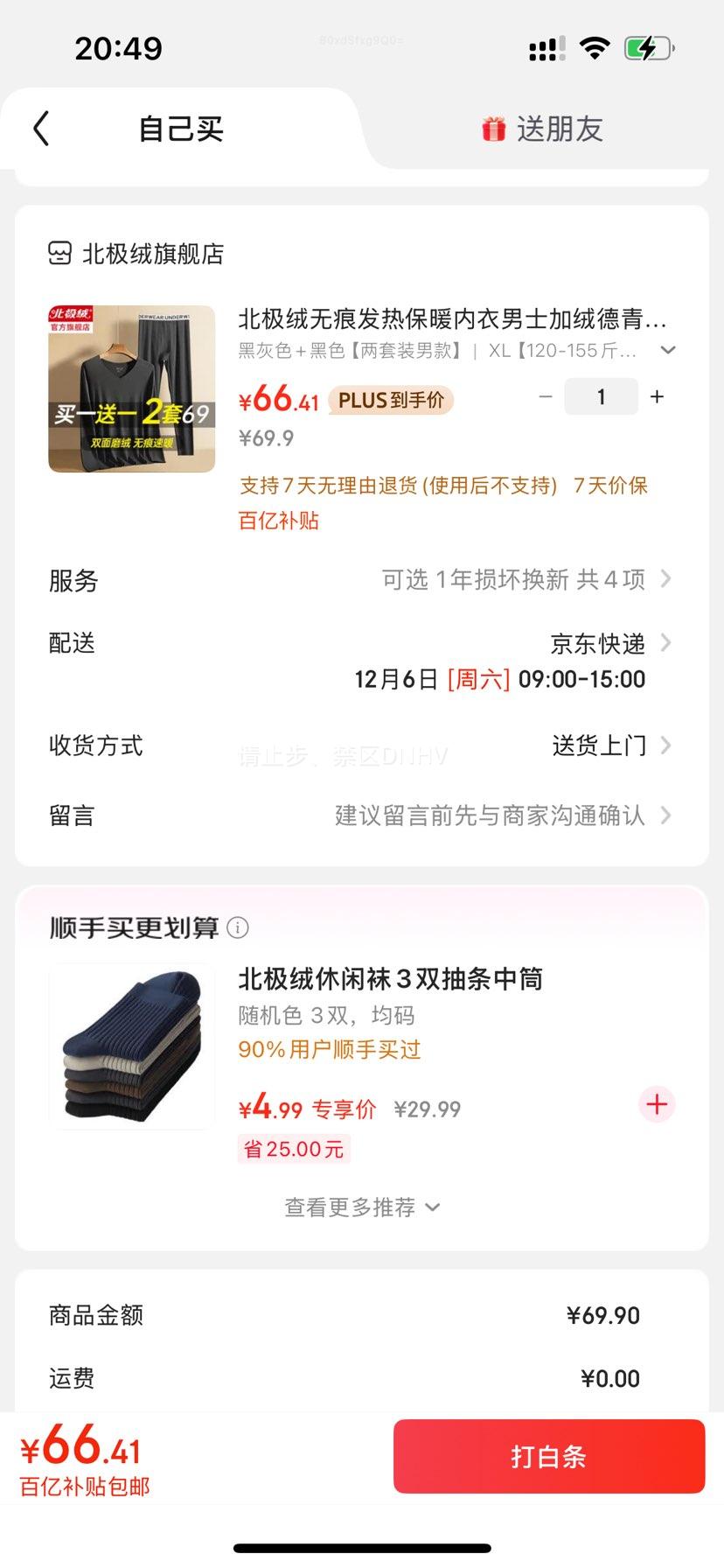Select the 自己买 tab
This screenshot has height=1568, width=724.
point(179,128)
